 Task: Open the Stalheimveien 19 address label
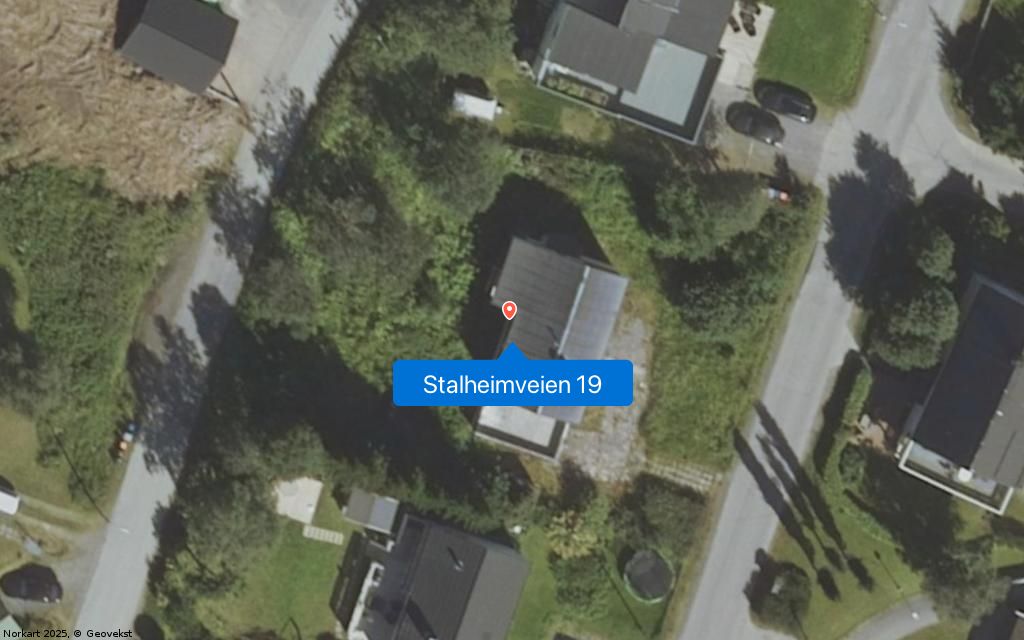point(512,384)
